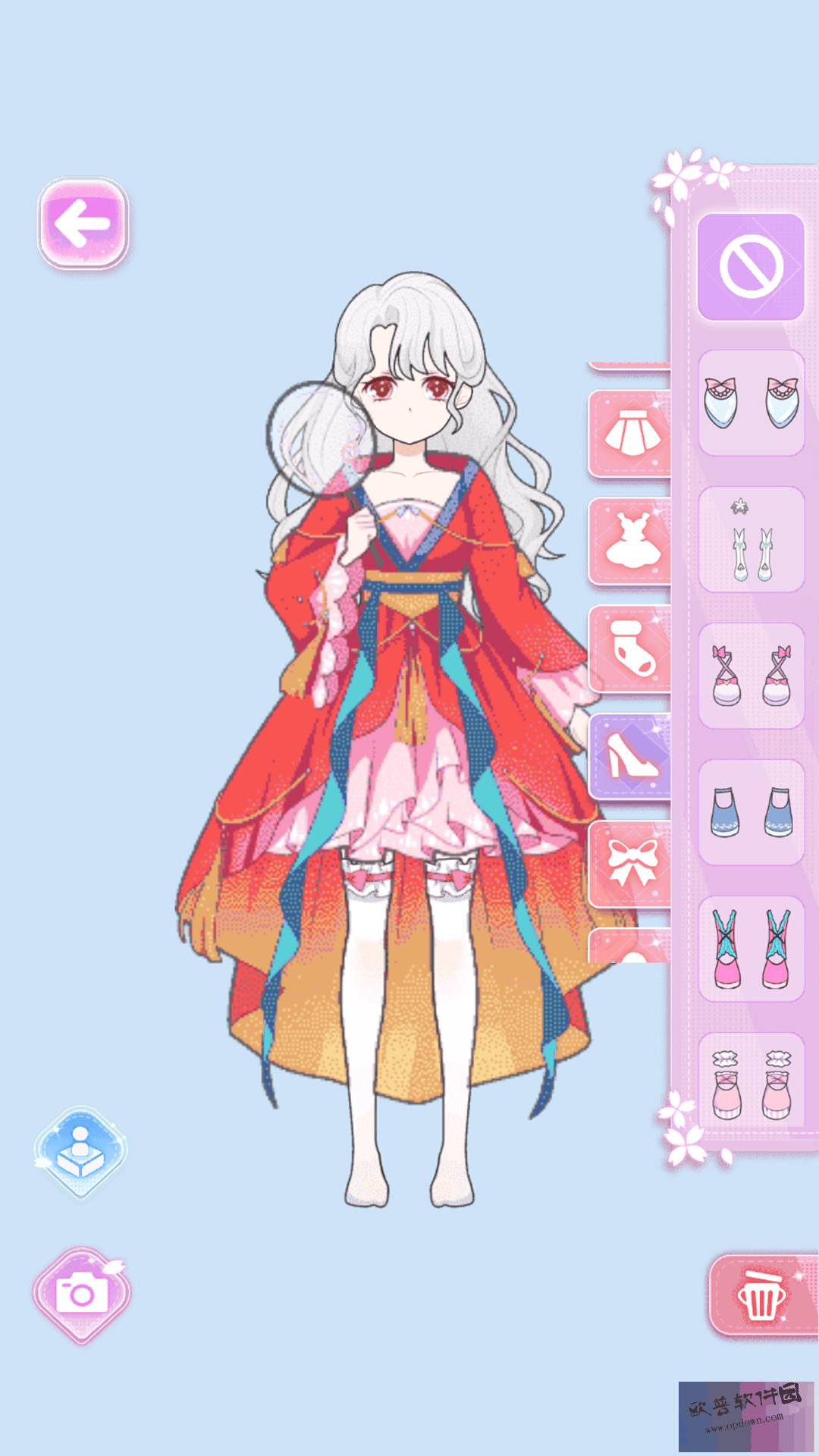Choose the white high heels with star
819x1456 pixels.
[x=750, y=539]
